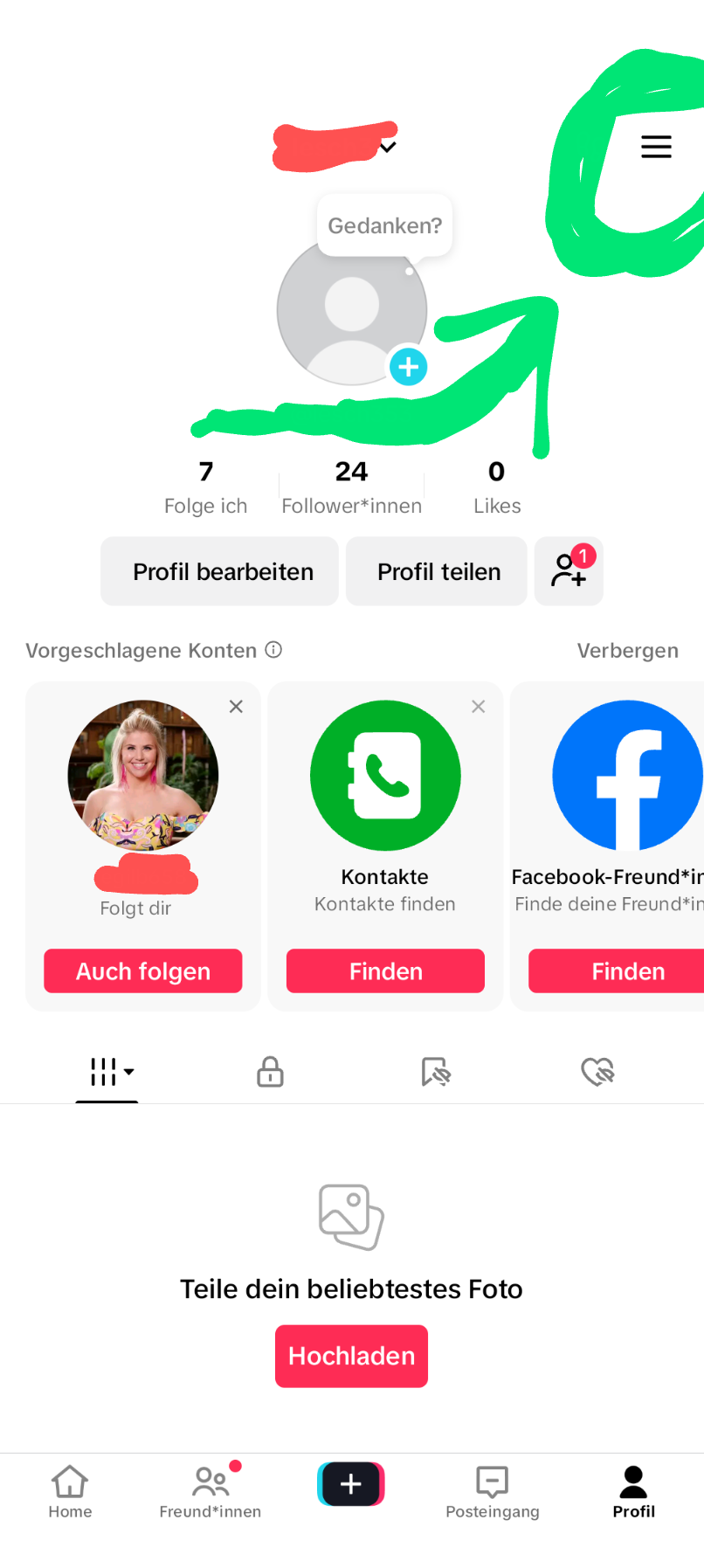Open the Folge ich list
704x1568 pixels.
[x=206, y=487]
